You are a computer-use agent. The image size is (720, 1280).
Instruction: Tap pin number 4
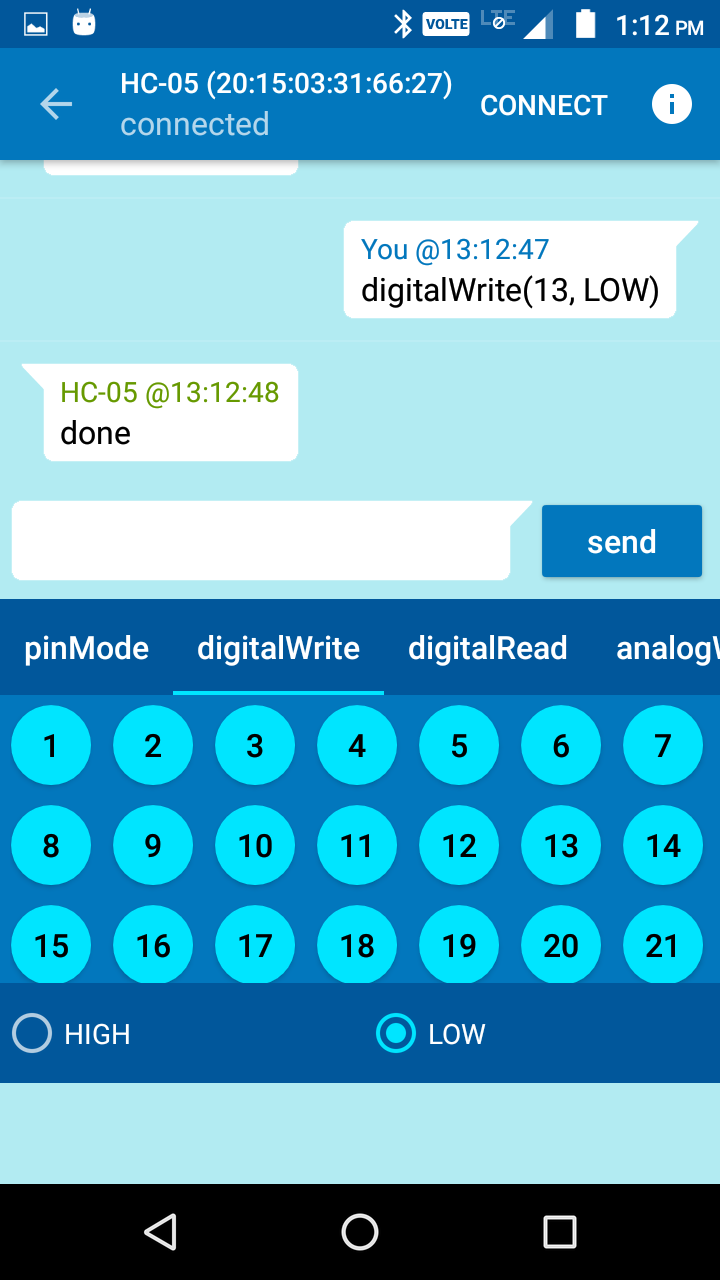pyautogui.click(x=357, y=746)
